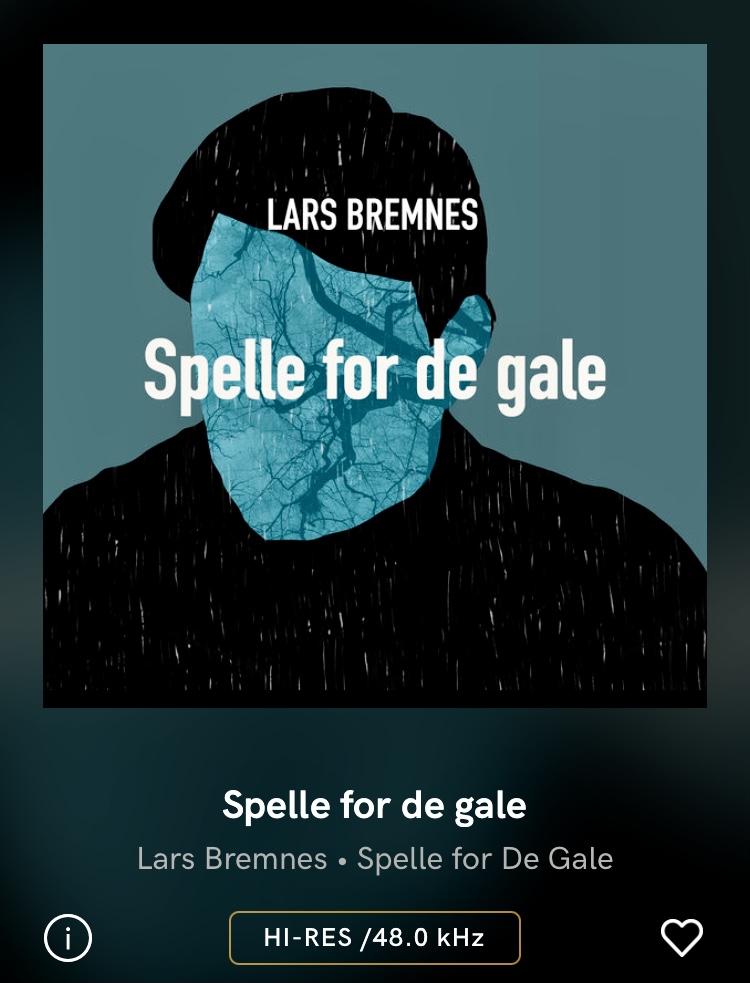This screenshot has height=983, width=750.
Task: Open the track info icon
Action: 68,938
